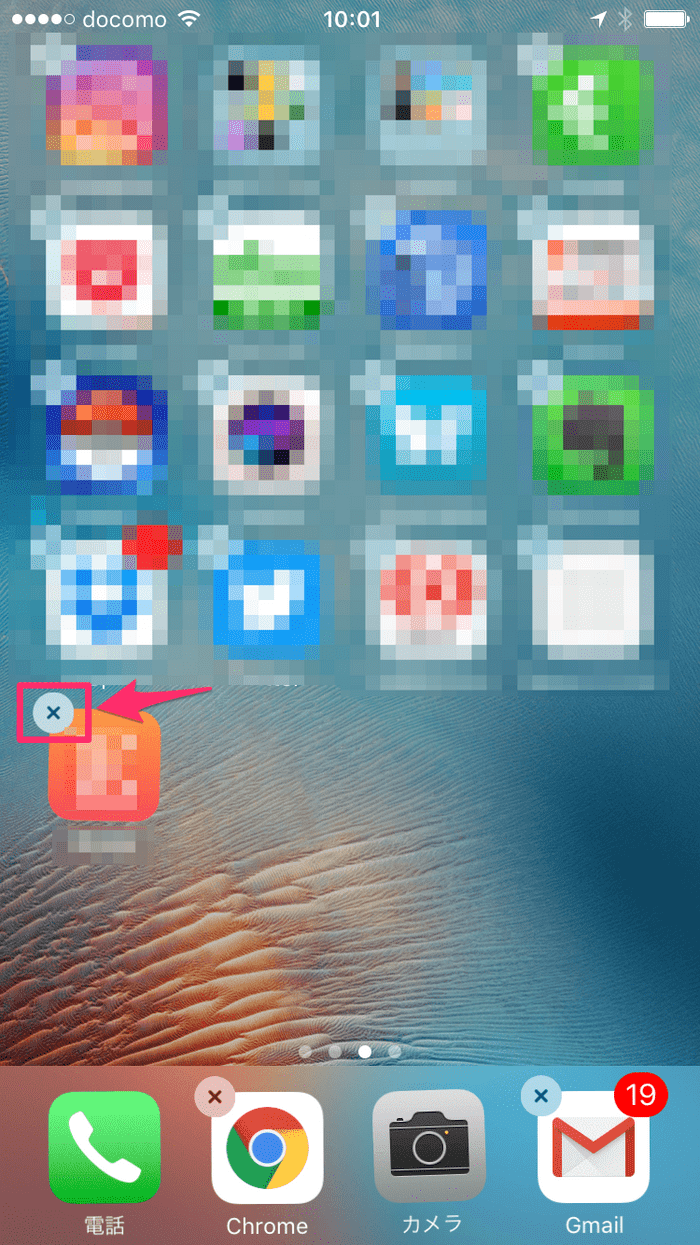Screen dimensions: 700x1245
Task: Open the Camera app (カメラ)
Action: coord(429,1146)
